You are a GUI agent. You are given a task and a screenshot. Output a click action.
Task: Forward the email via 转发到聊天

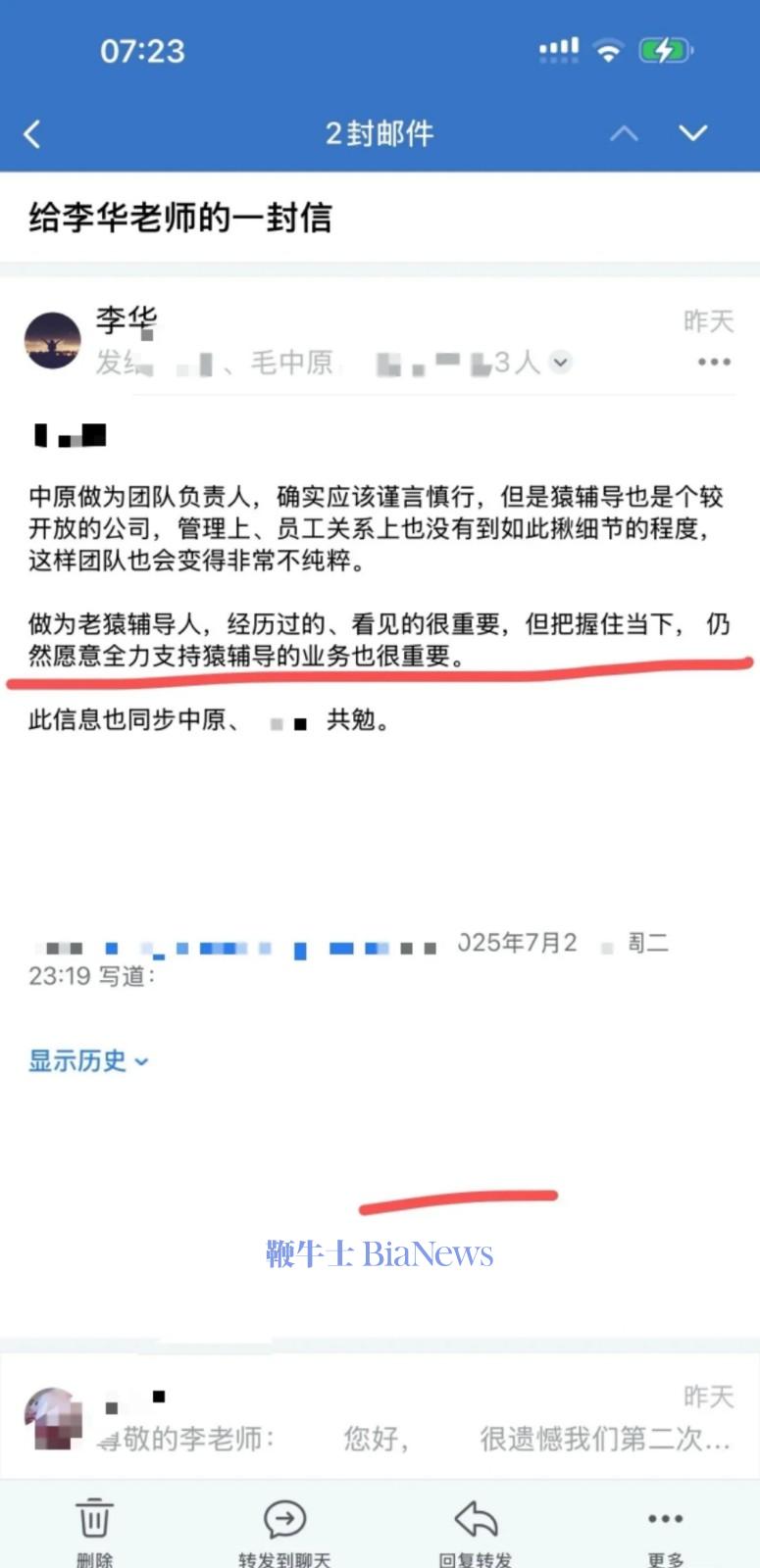coord(284,1530)
